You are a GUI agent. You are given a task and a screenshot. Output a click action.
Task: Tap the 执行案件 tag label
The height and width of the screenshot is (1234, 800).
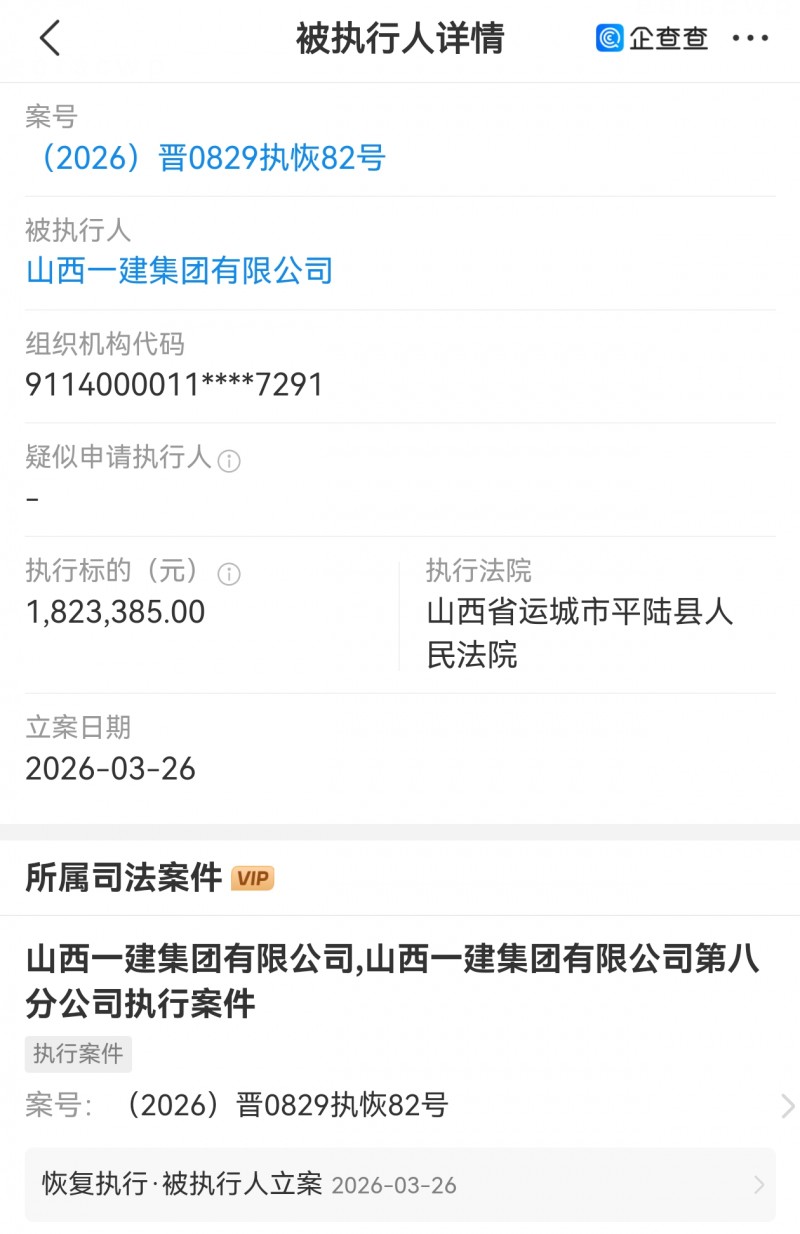(77, 1054)
